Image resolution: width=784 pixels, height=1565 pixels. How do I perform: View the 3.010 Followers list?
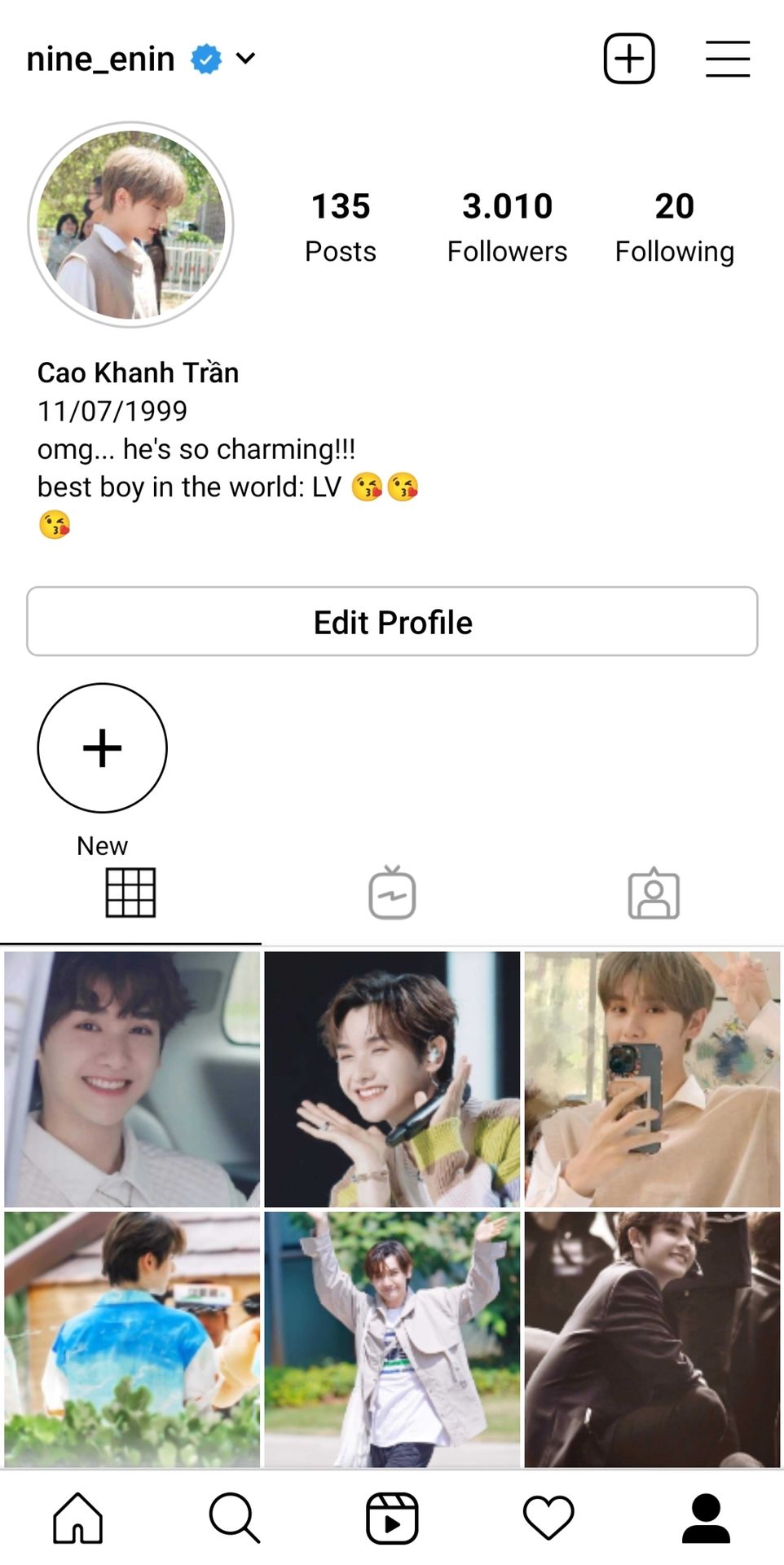click(x=507, y=227)
